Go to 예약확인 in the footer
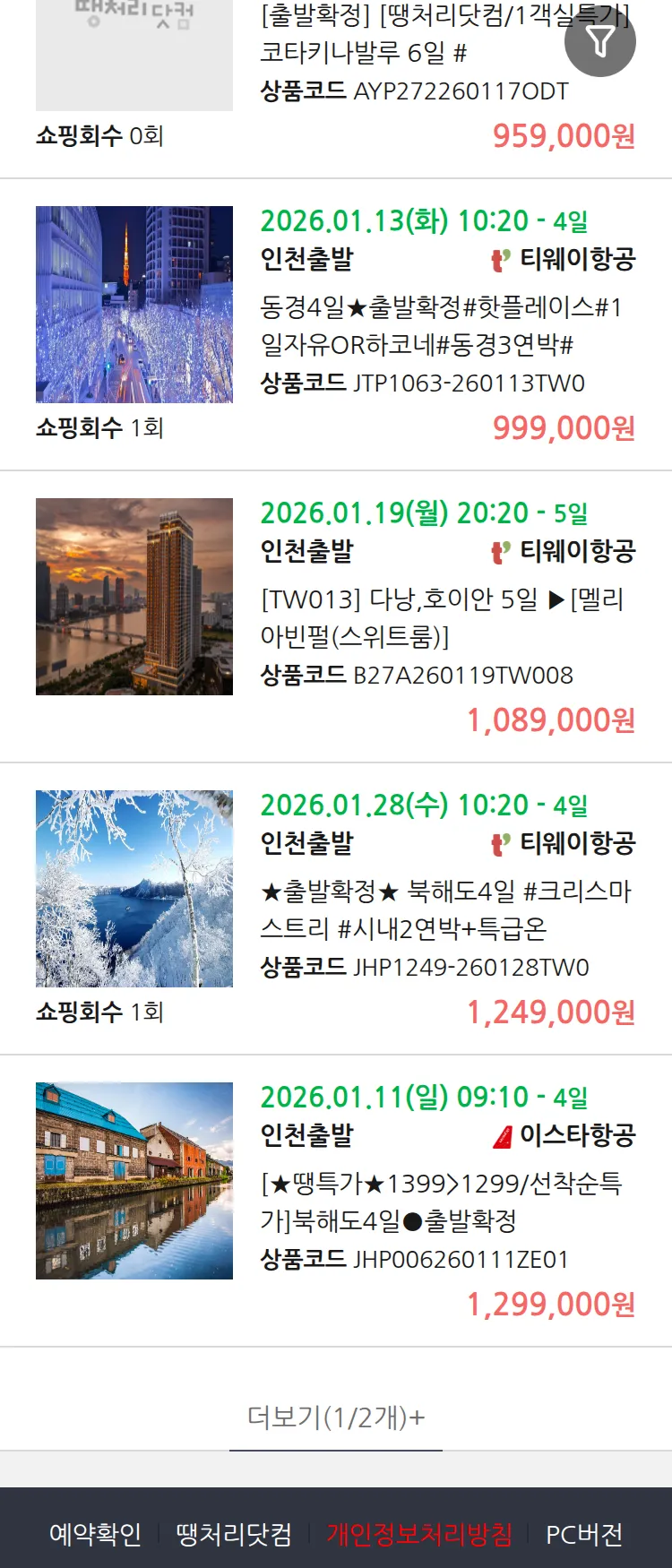The width and height of the screenshot is (672, 1568). click(x=95, y=1534)
